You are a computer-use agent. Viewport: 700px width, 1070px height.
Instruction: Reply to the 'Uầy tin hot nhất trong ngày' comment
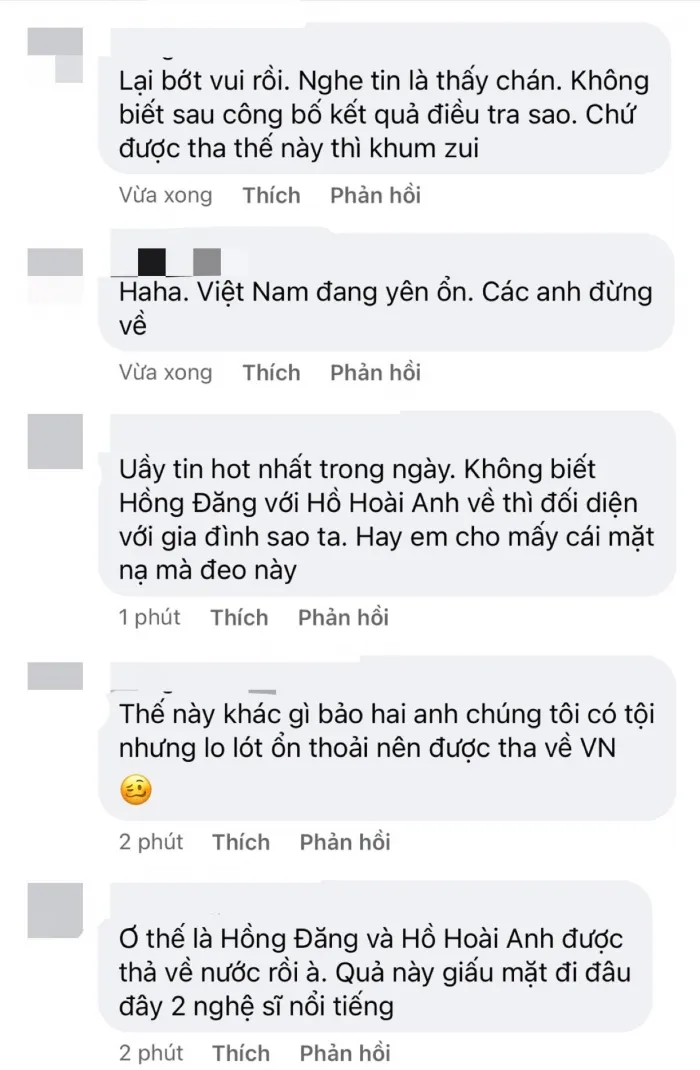coord(343,618)
